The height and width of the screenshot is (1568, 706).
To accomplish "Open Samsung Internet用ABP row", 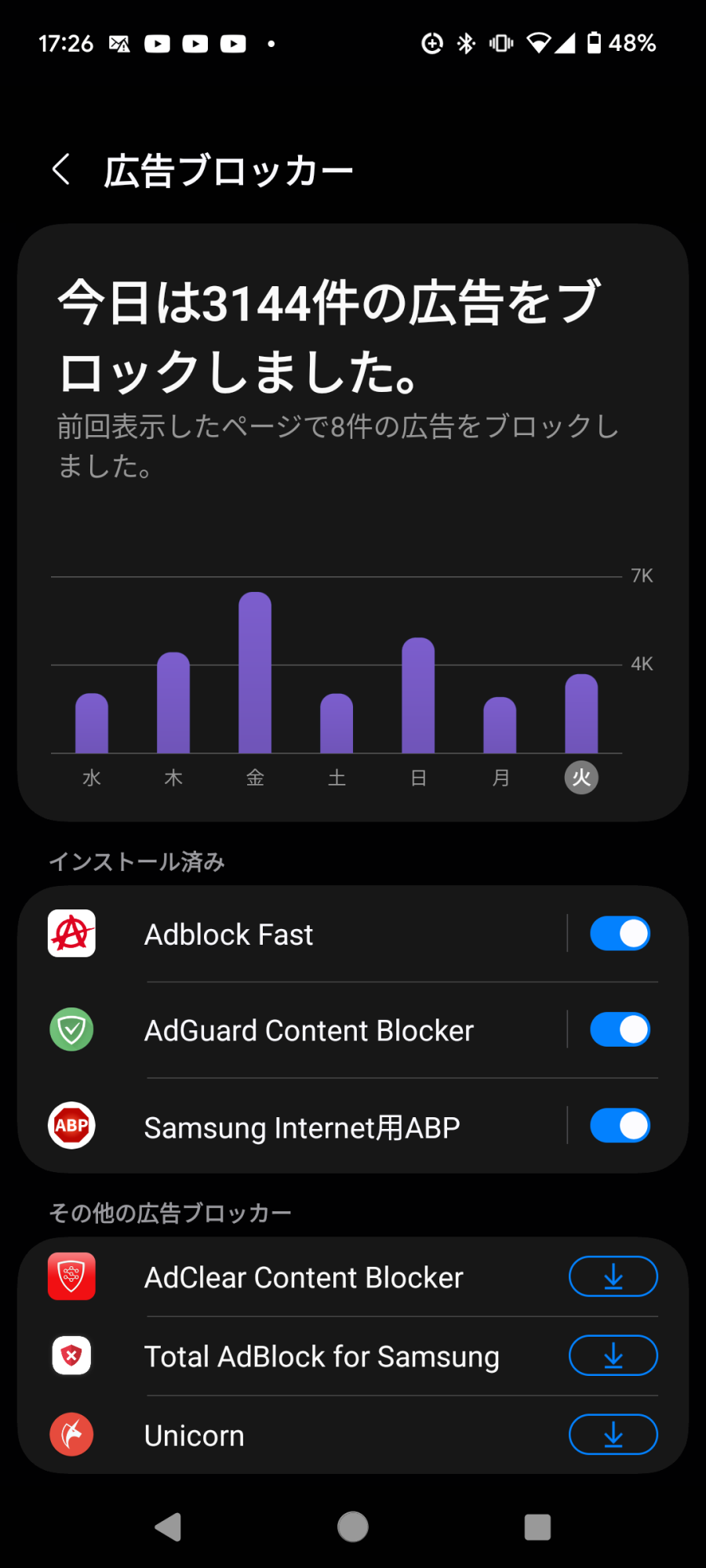I will click(x=314, y=1127).
